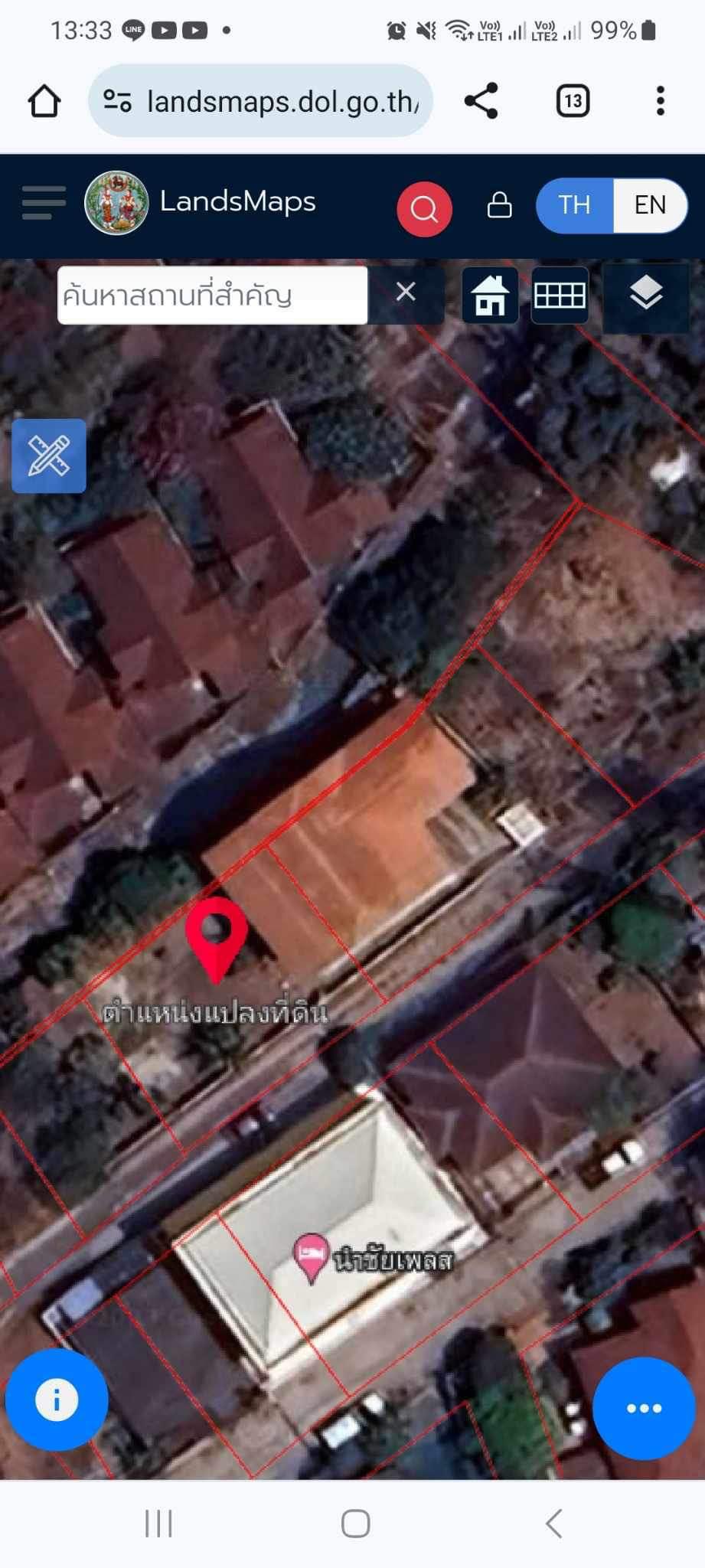Open the LandsMaps hamburger menu
705x1568 pixels.
pyautogui.click(x=44, y=203)
